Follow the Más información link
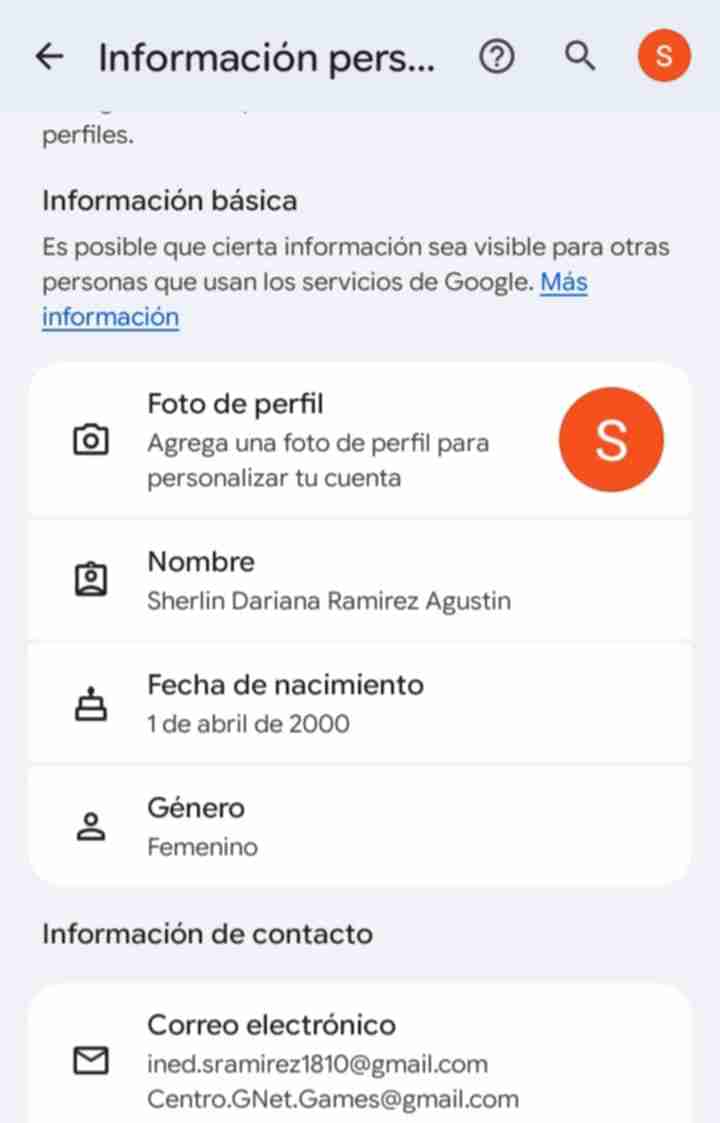This screenshot has width=720, height=1123. 564,283
